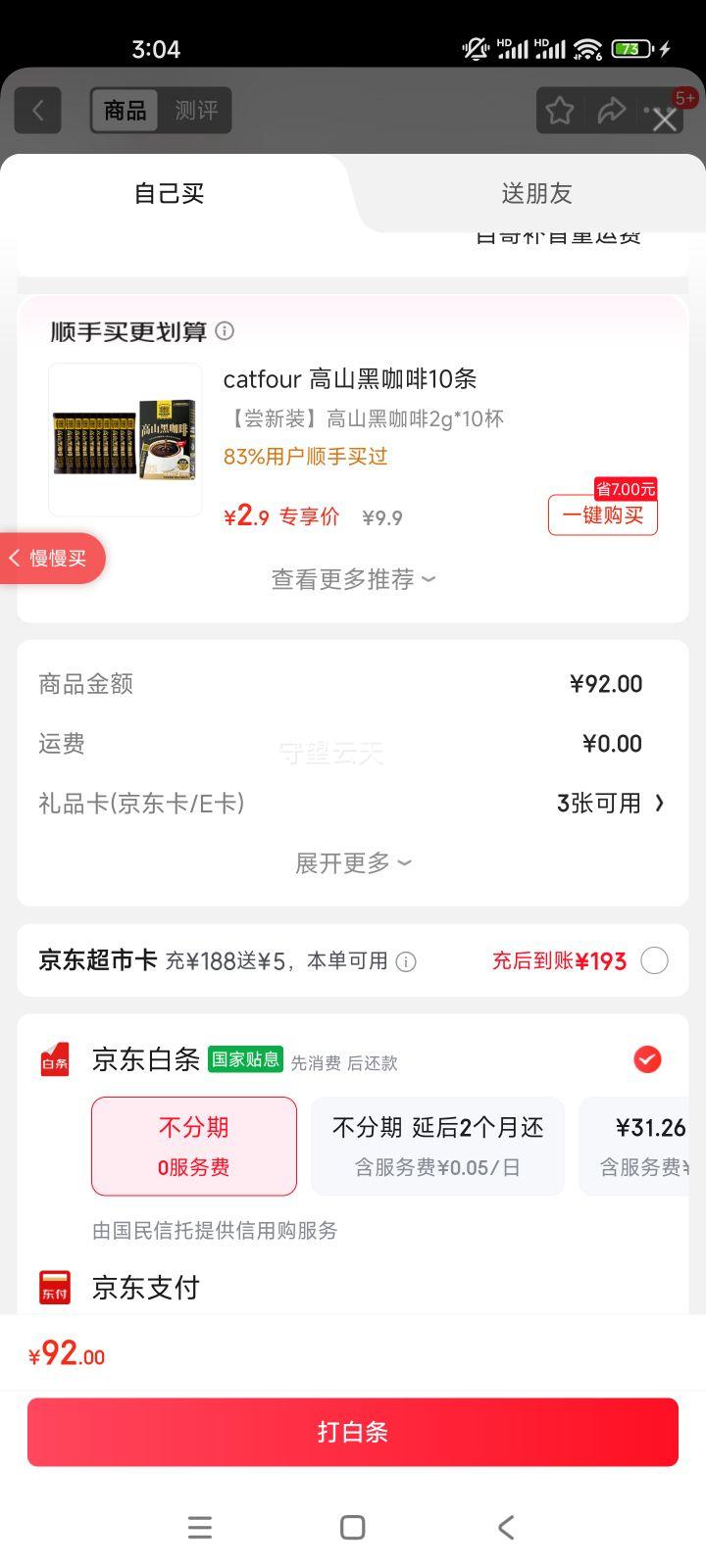
Task: Close the checkout sheet
Action: [x=665, y=120]
